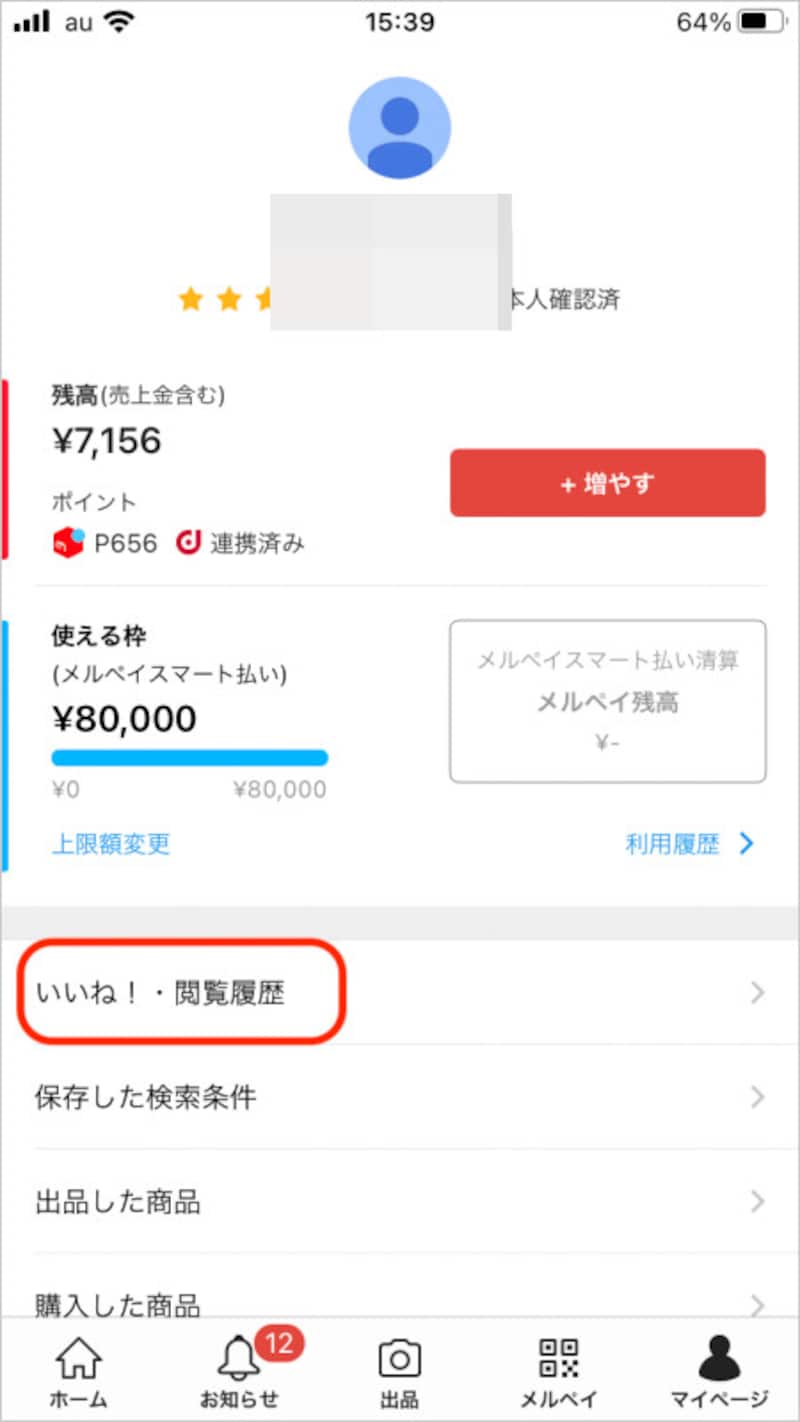Screen dimensions: 800x1422
Task: Tap the third star in the seller rating
Action: (265, 299)
